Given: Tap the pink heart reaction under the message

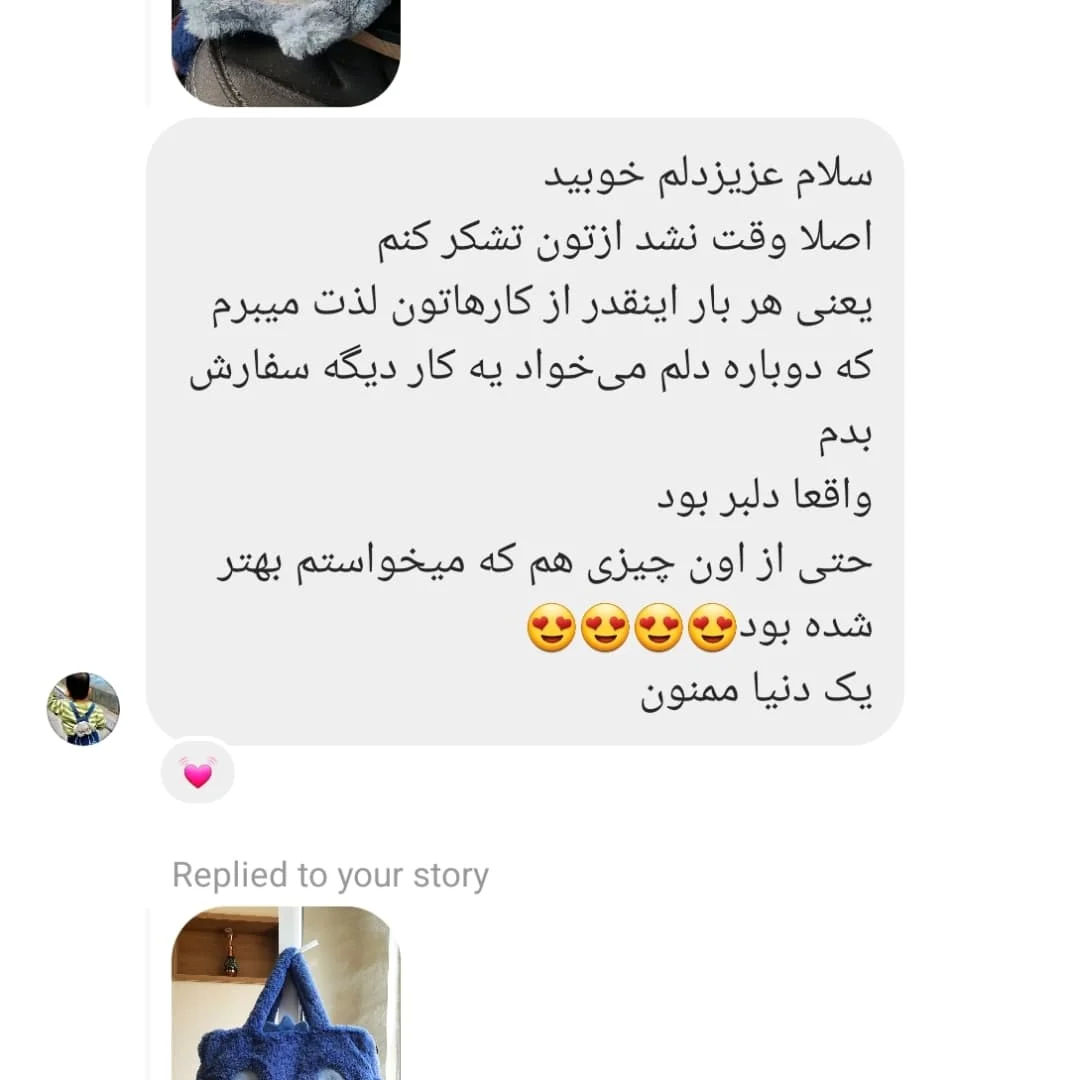Looking at the screenshot, I should coord(198,773).
